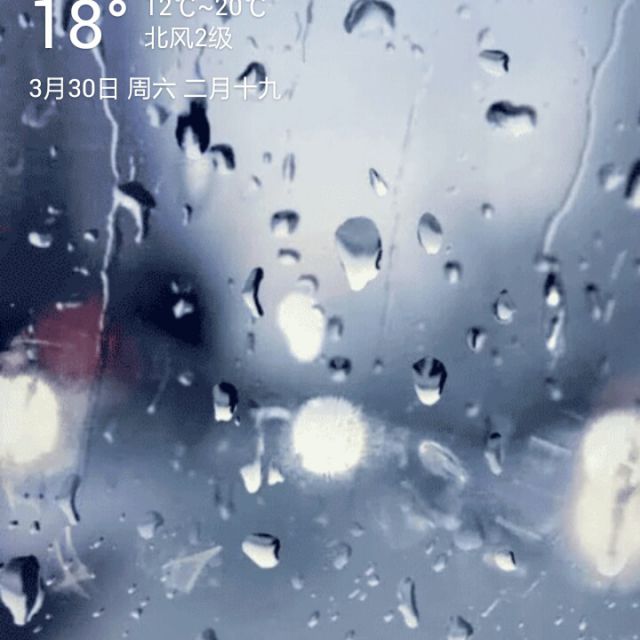
Task: Open the 18° weather widget
Action: point(80,25)
